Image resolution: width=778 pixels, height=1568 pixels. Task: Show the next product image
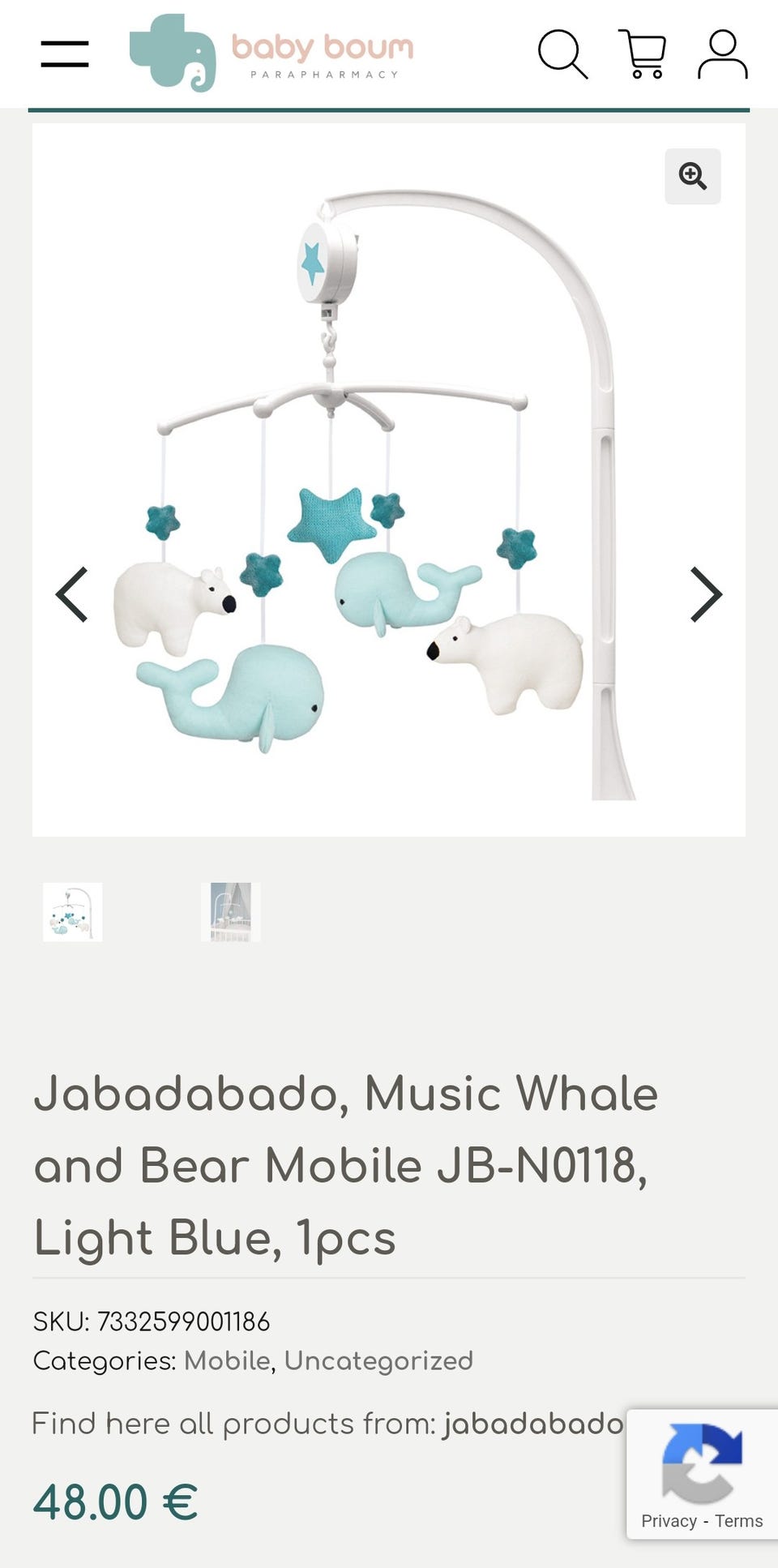pyautogui.click(x=706, y=594)
